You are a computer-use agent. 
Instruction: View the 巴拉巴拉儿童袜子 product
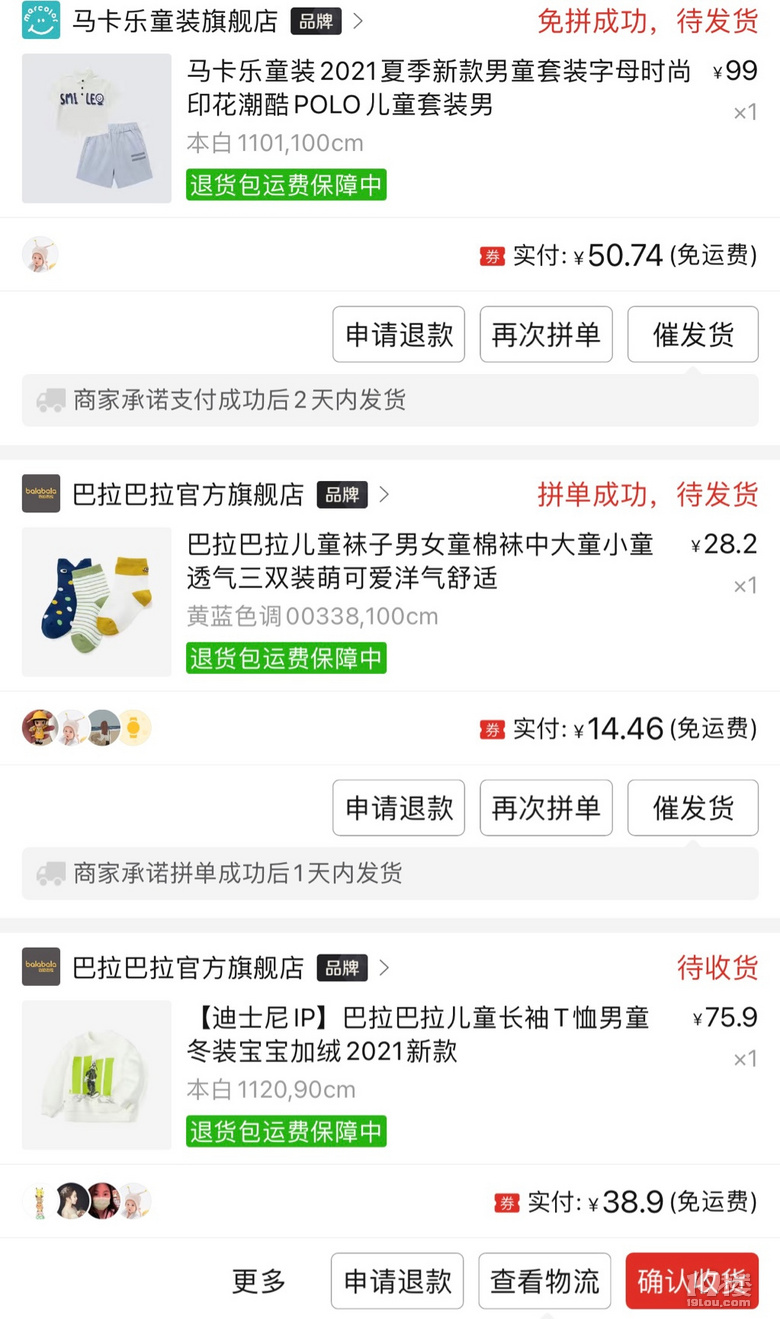click(x=420, y=561)
